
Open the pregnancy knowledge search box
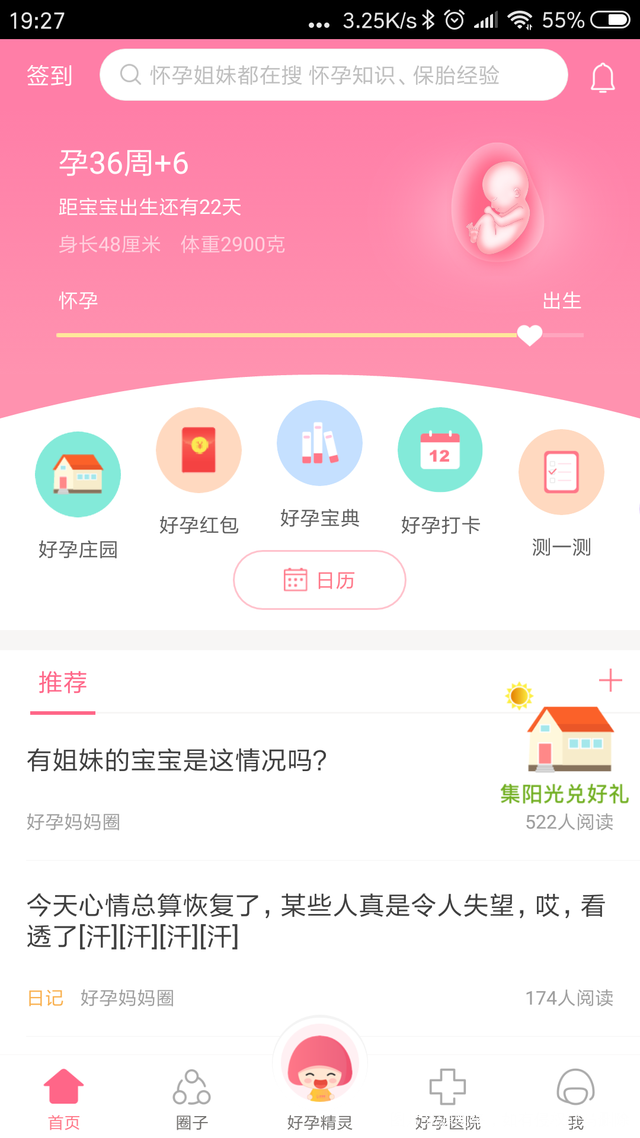click(x=334, y=75)
